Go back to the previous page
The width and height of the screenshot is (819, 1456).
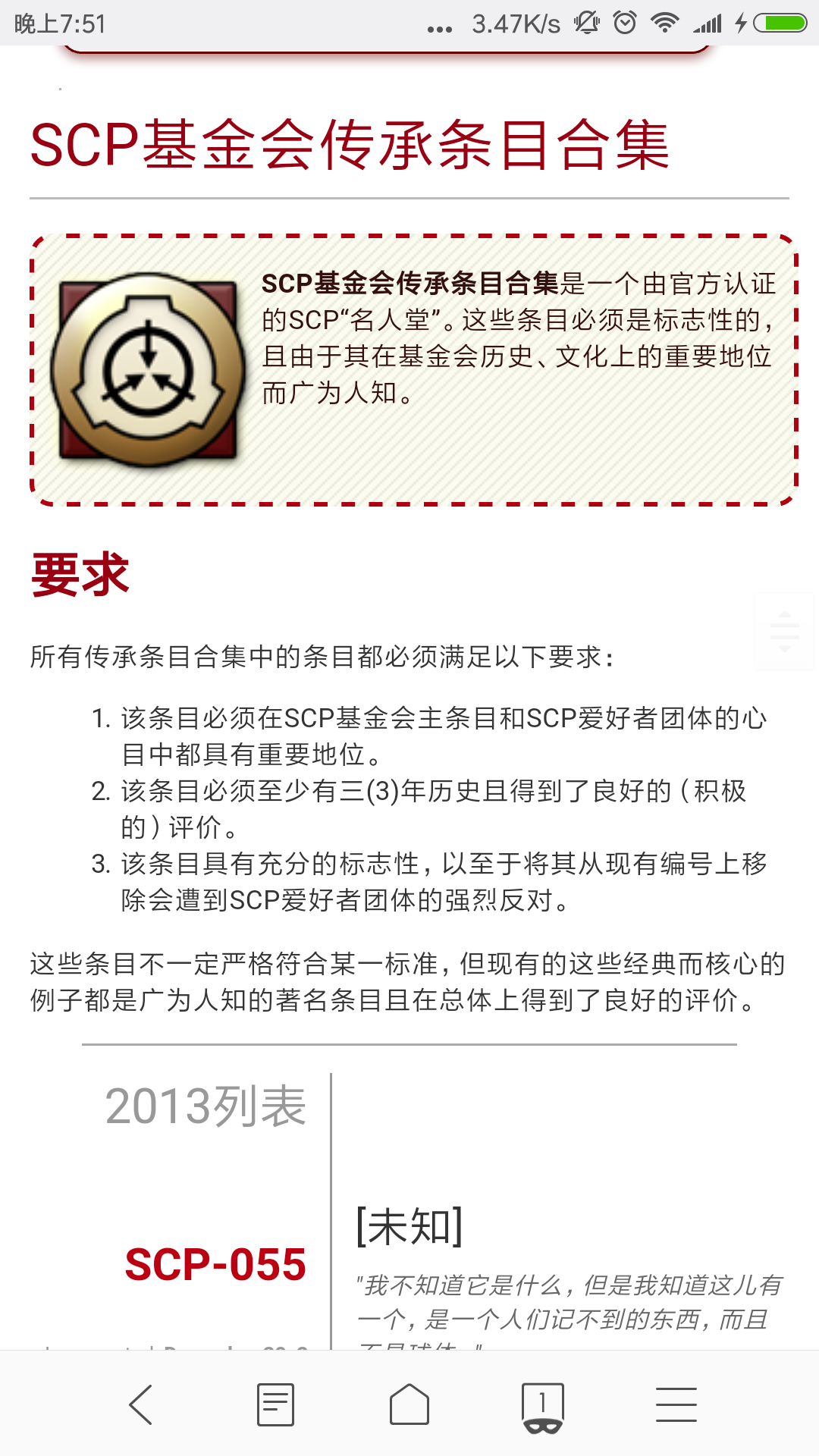point(141,1404)
